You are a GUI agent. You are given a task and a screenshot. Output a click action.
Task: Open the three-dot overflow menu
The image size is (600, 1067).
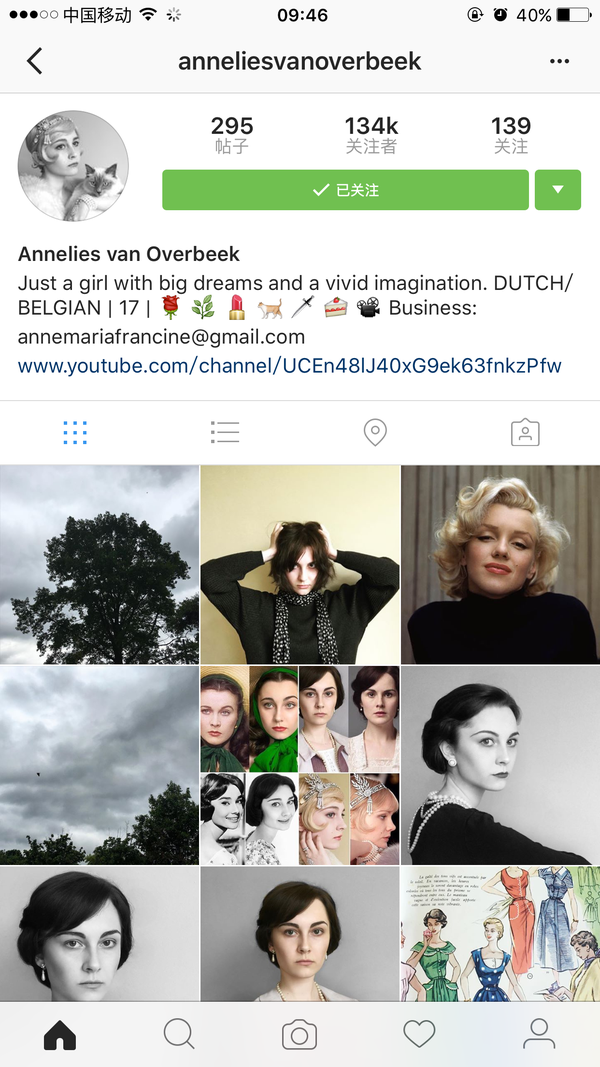[559, 62]
